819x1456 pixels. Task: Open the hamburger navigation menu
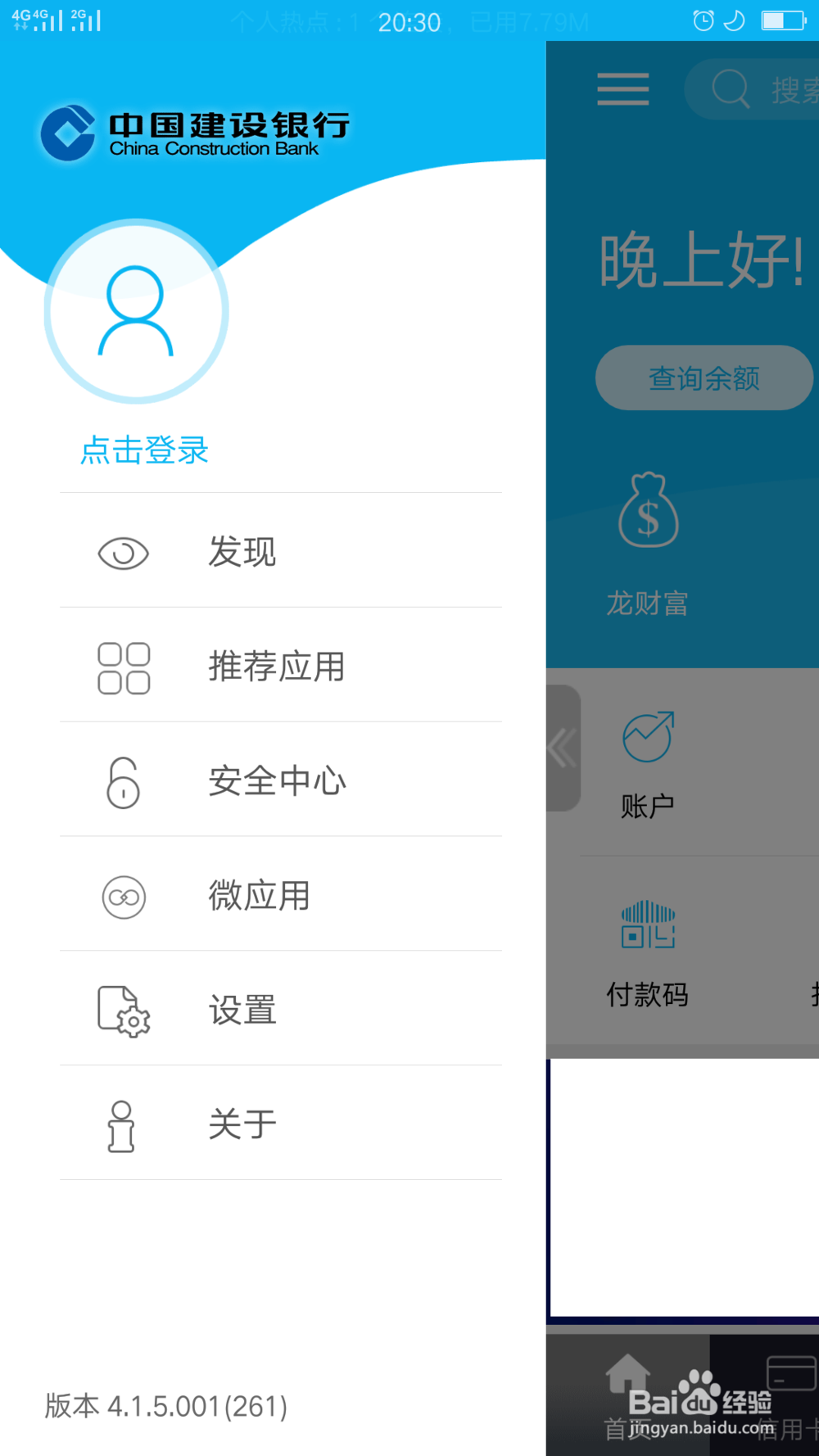point(622,90)
